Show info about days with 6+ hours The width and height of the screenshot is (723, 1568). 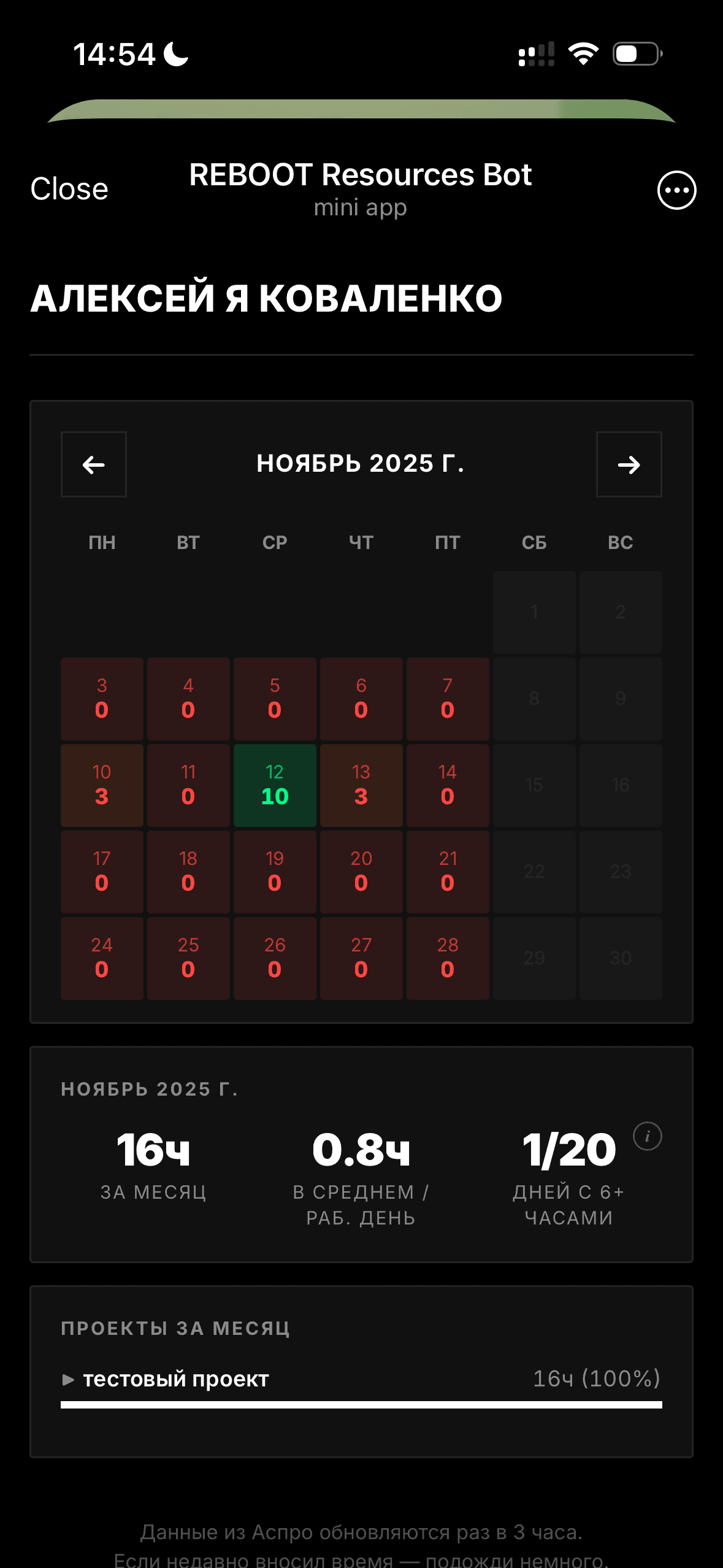click(647, 1136)
